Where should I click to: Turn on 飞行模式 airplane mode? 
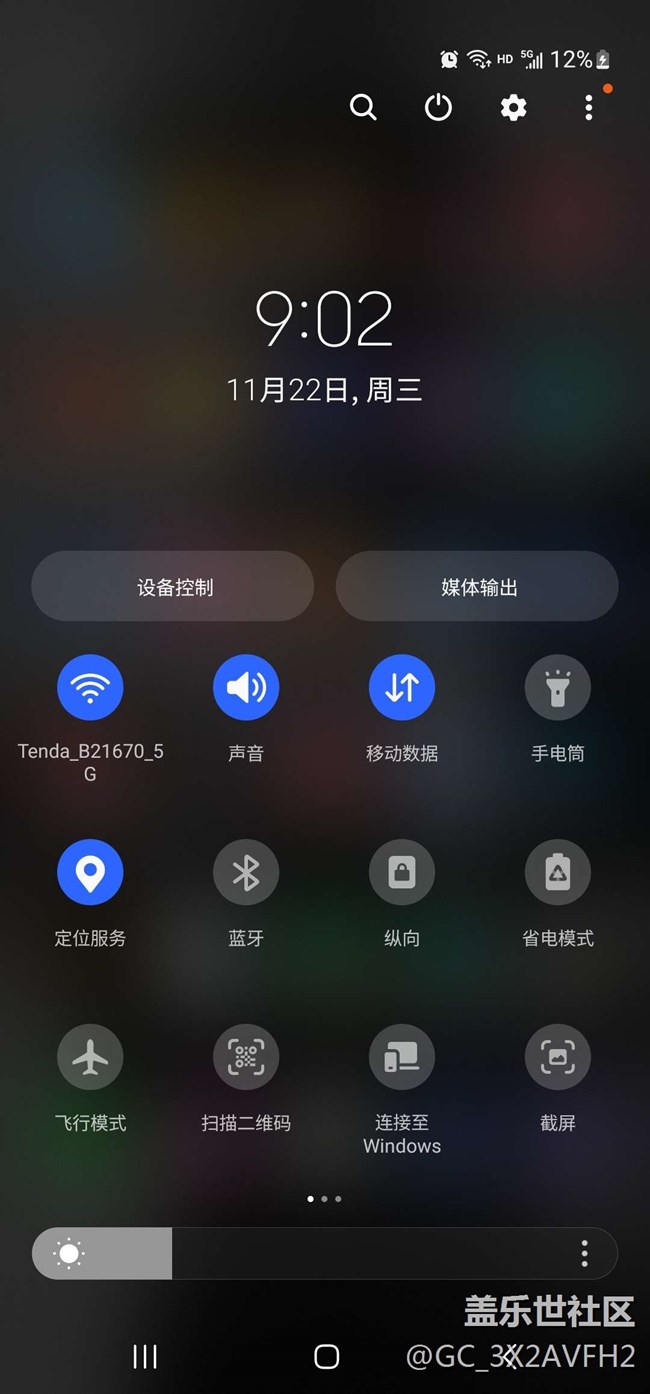tap(90, 1057)
